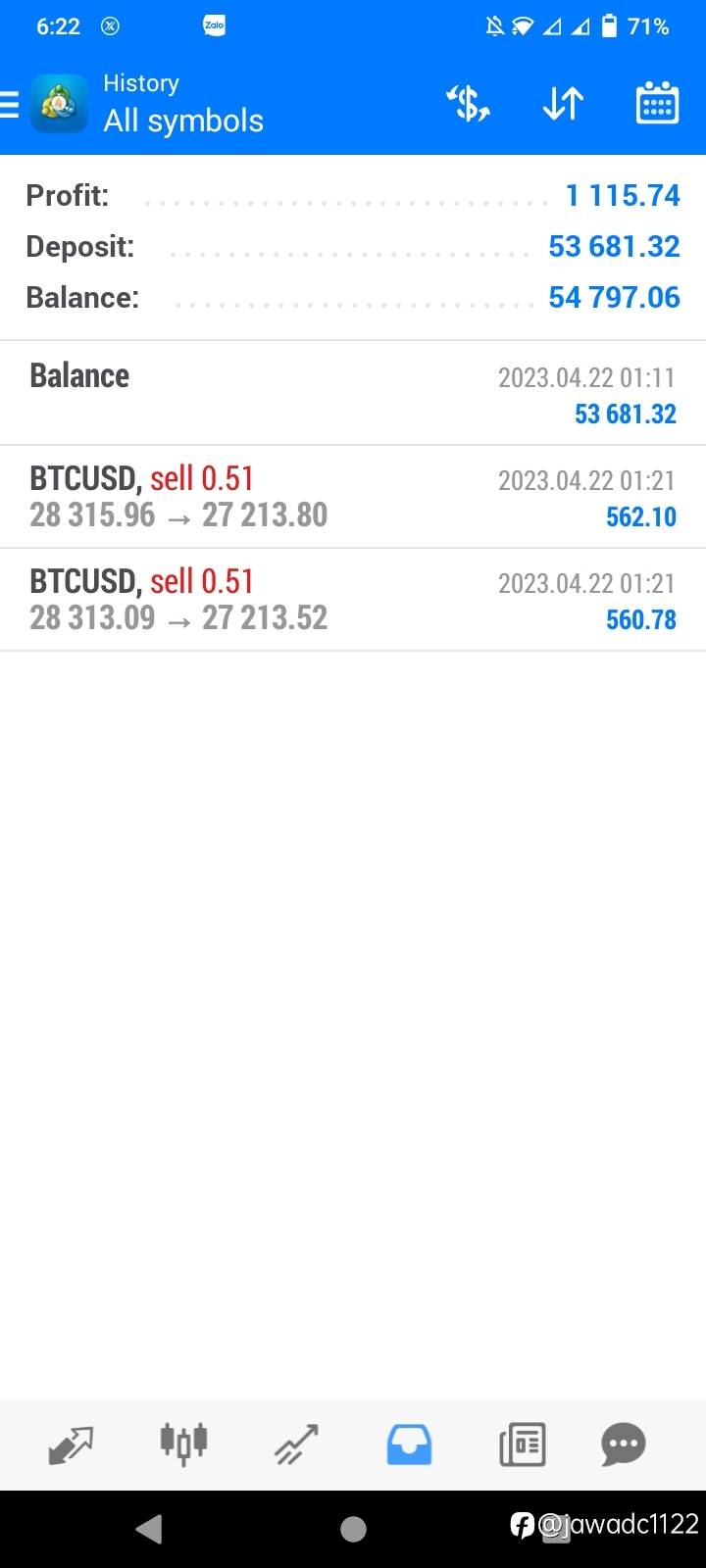Screen dimensions: 706x1568
Task: Switch to the News tab
Action: coord(522,1445)
